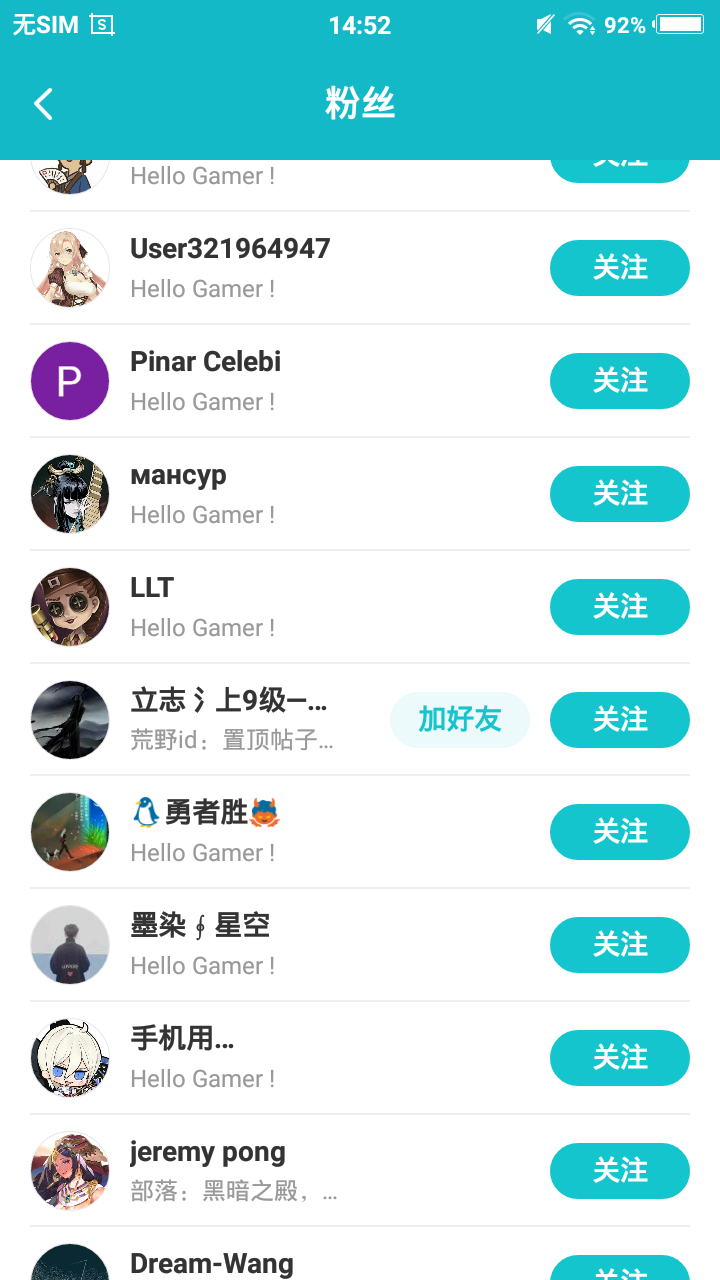Go back from the 粉丝 page

[x=43, y=104]
